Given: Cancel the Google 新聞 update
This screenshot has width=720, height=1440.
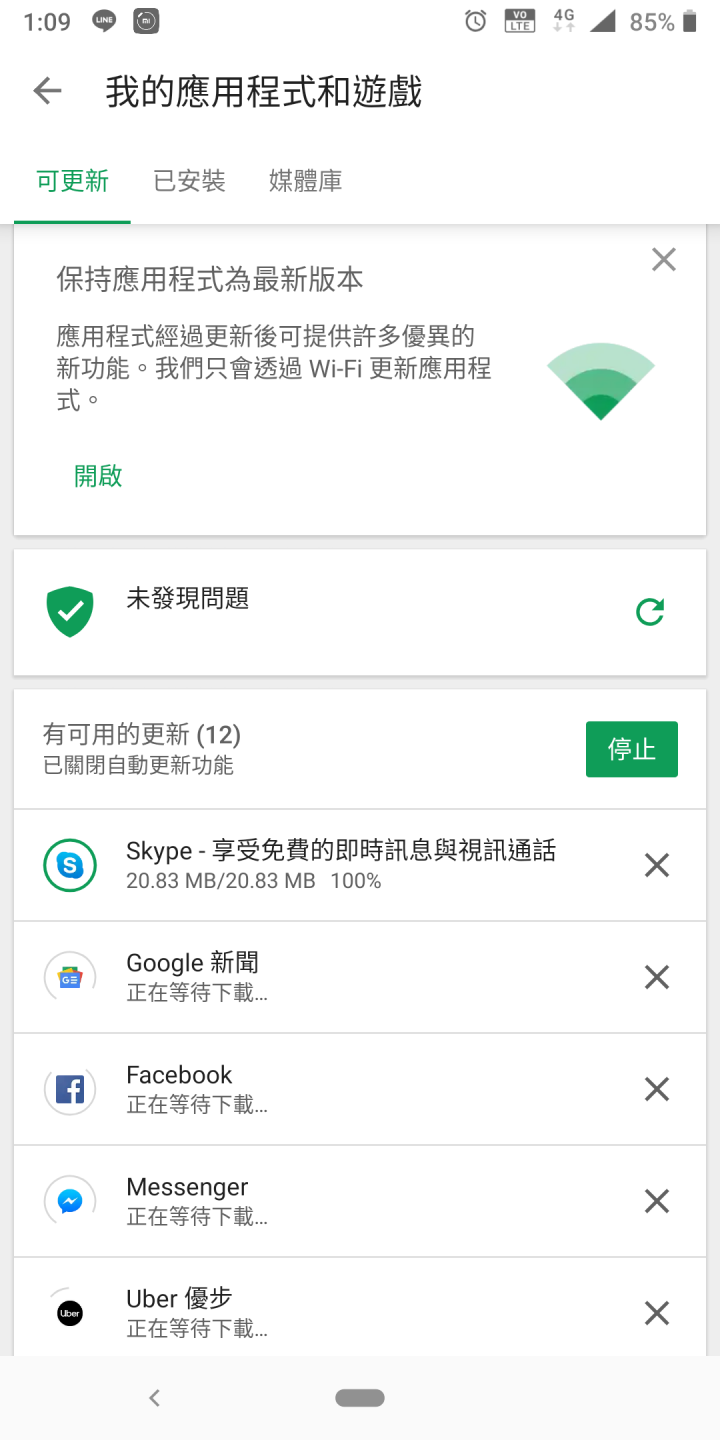Looking at the screenshot, I should 657,977.
